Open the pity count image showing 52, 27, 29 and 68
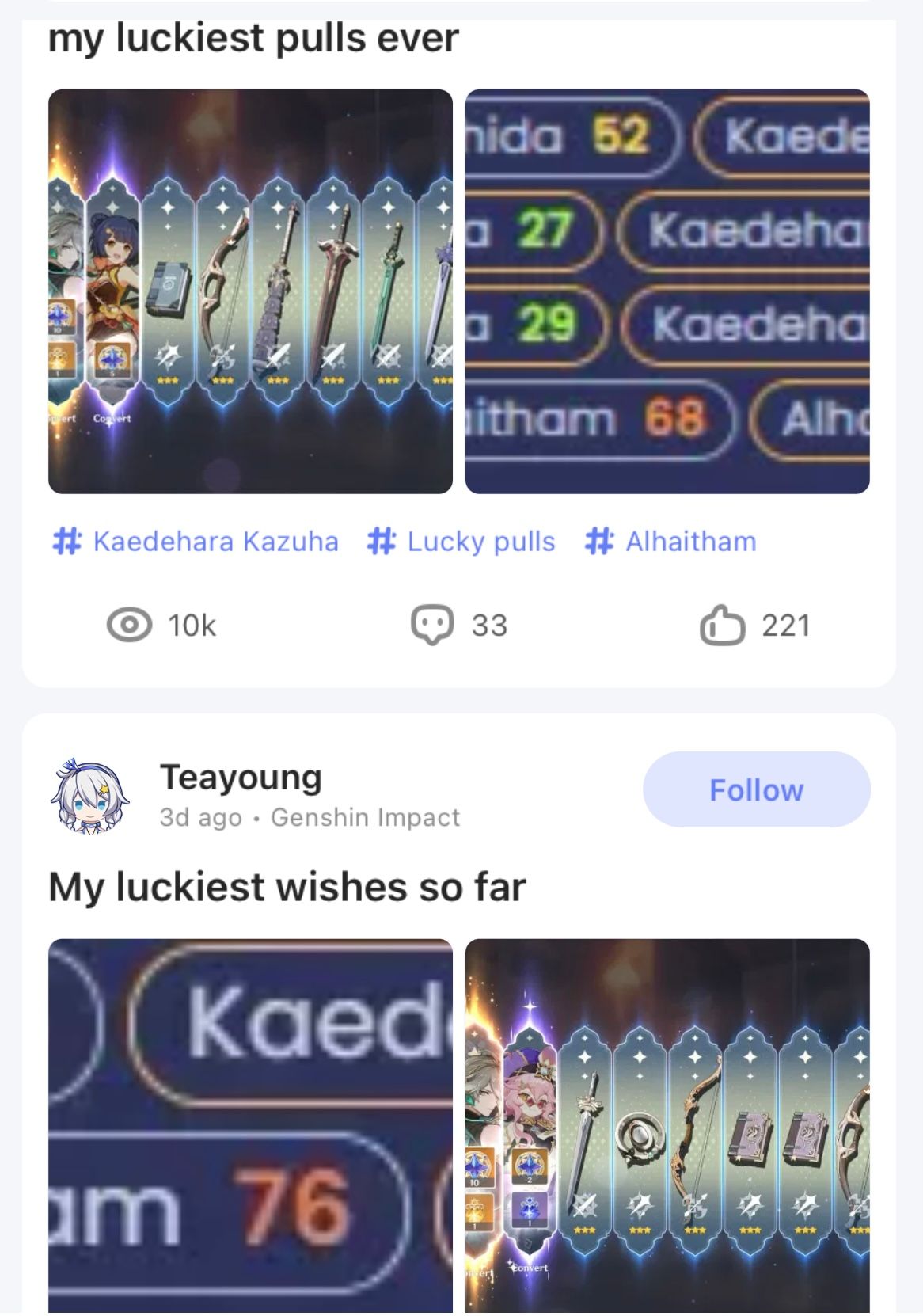The width and height of the screenshot is (923, 1316). tap(667, 291)
